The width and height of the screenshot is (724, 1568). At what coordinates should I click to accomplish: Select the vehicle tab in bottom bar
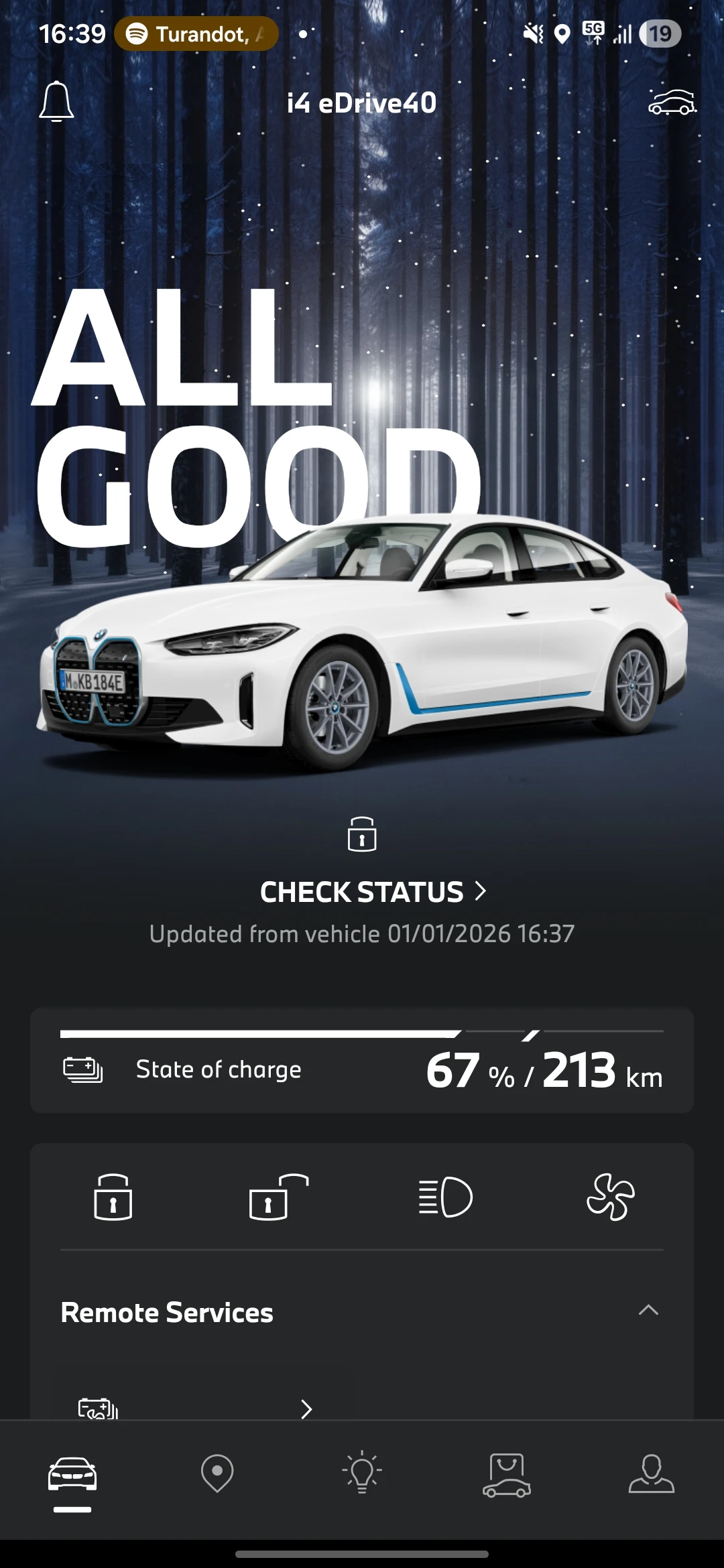point(72,1475)
